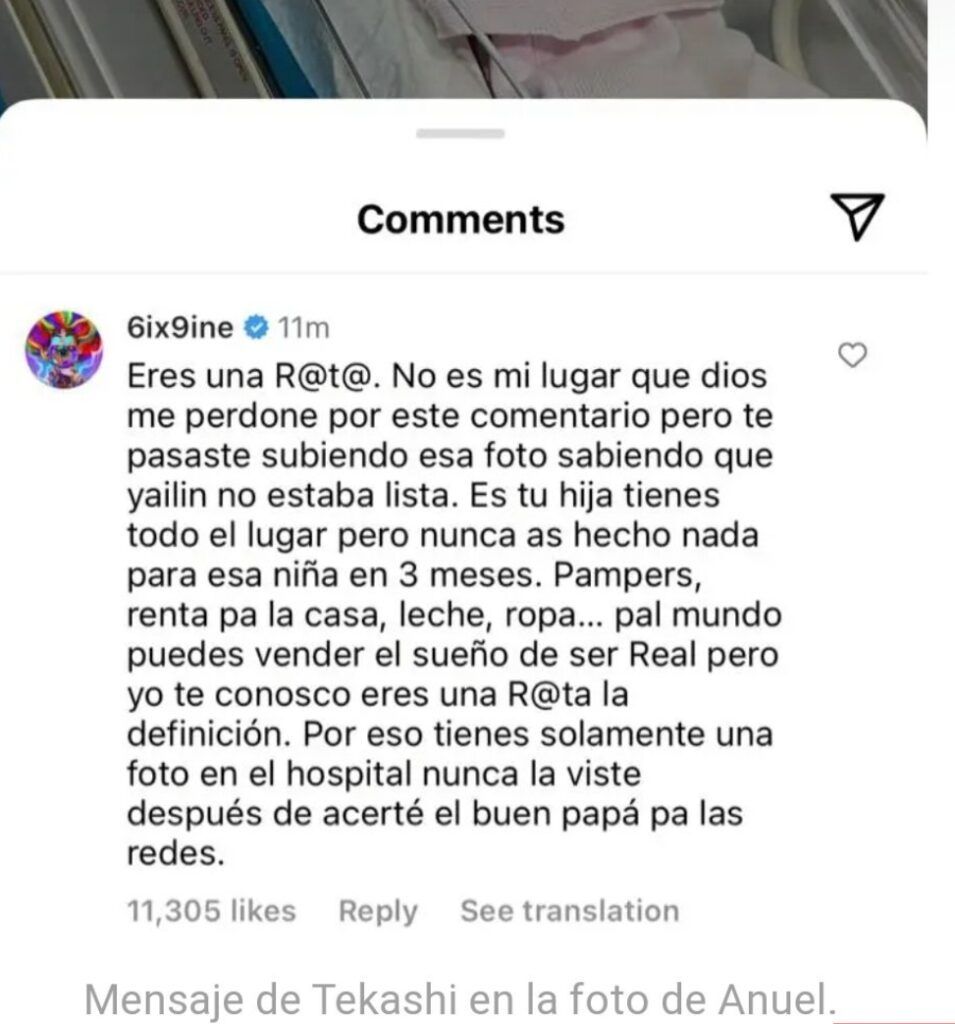View the 11,305 likes list

coord(211,911)
